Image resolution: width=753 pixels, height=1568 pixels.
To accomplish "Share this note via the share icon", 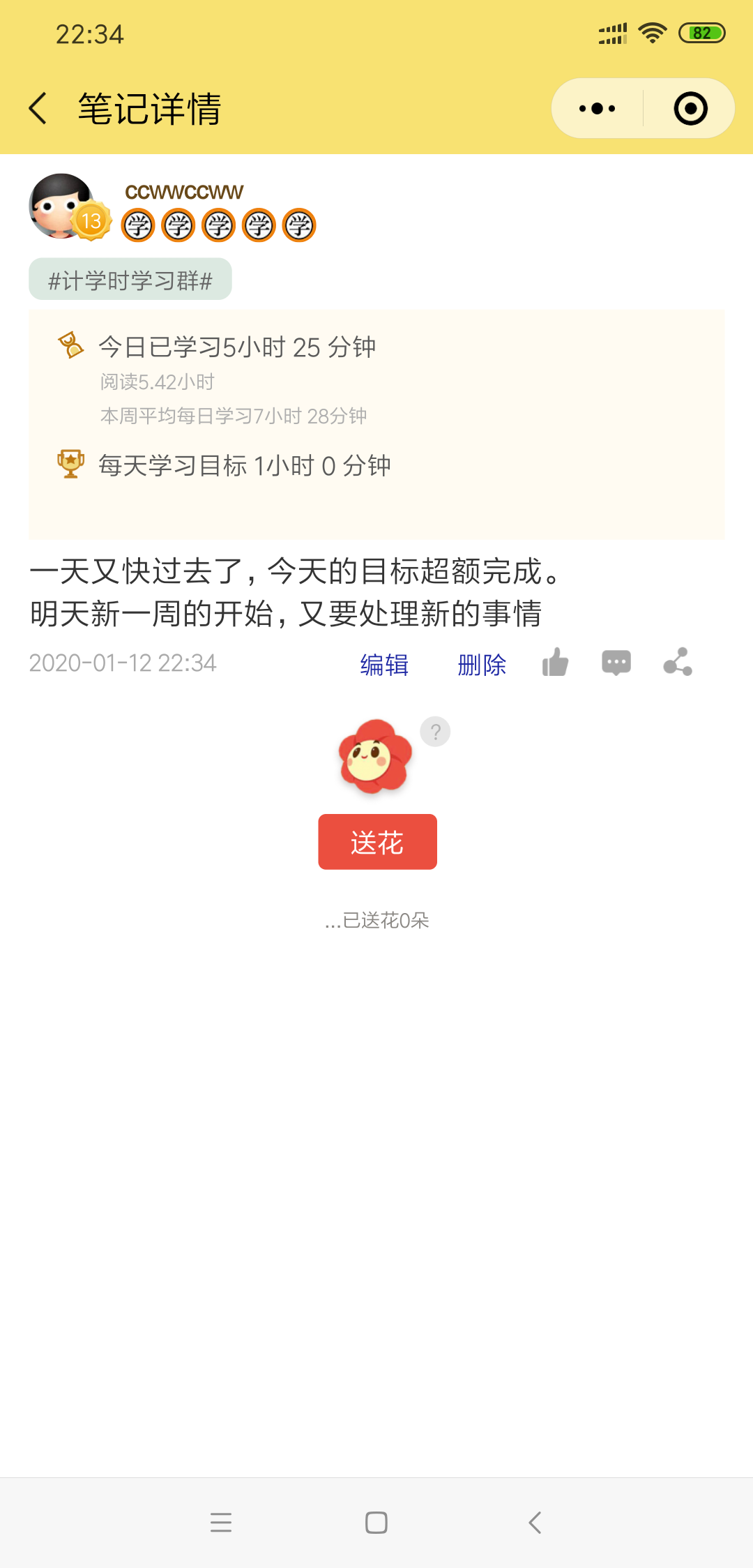I will point(678,663).
